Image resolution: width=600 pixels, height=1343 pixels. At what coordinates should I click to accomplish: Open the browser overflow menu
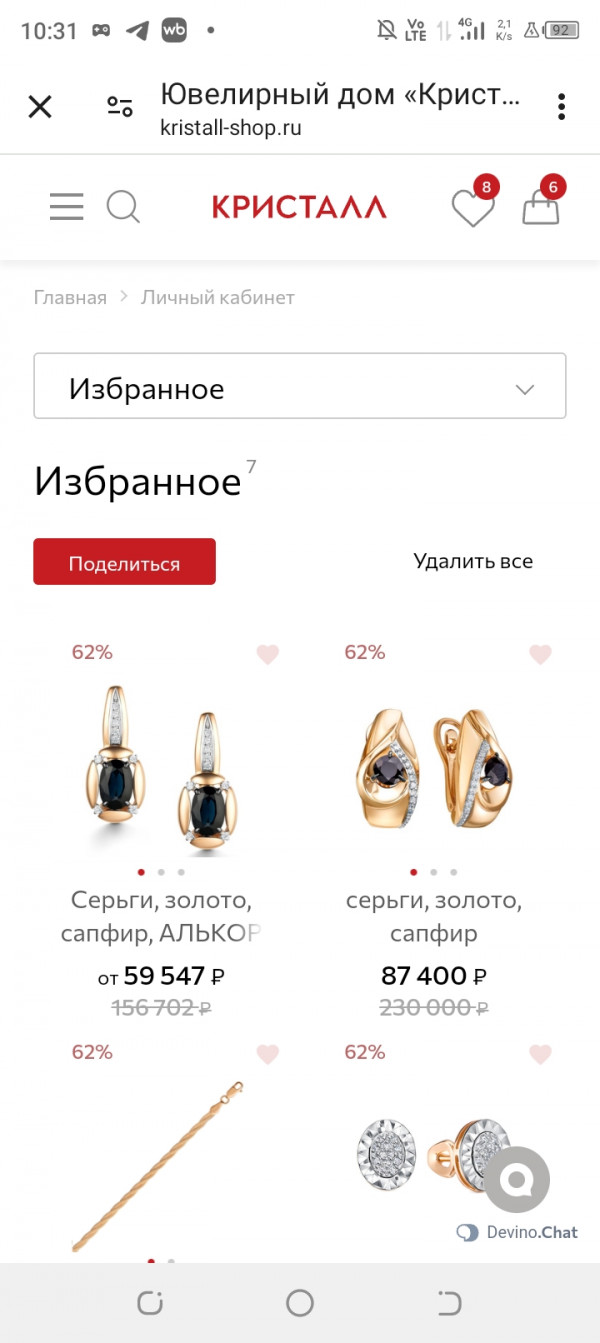pyautogui.click(x=562, y=107)
